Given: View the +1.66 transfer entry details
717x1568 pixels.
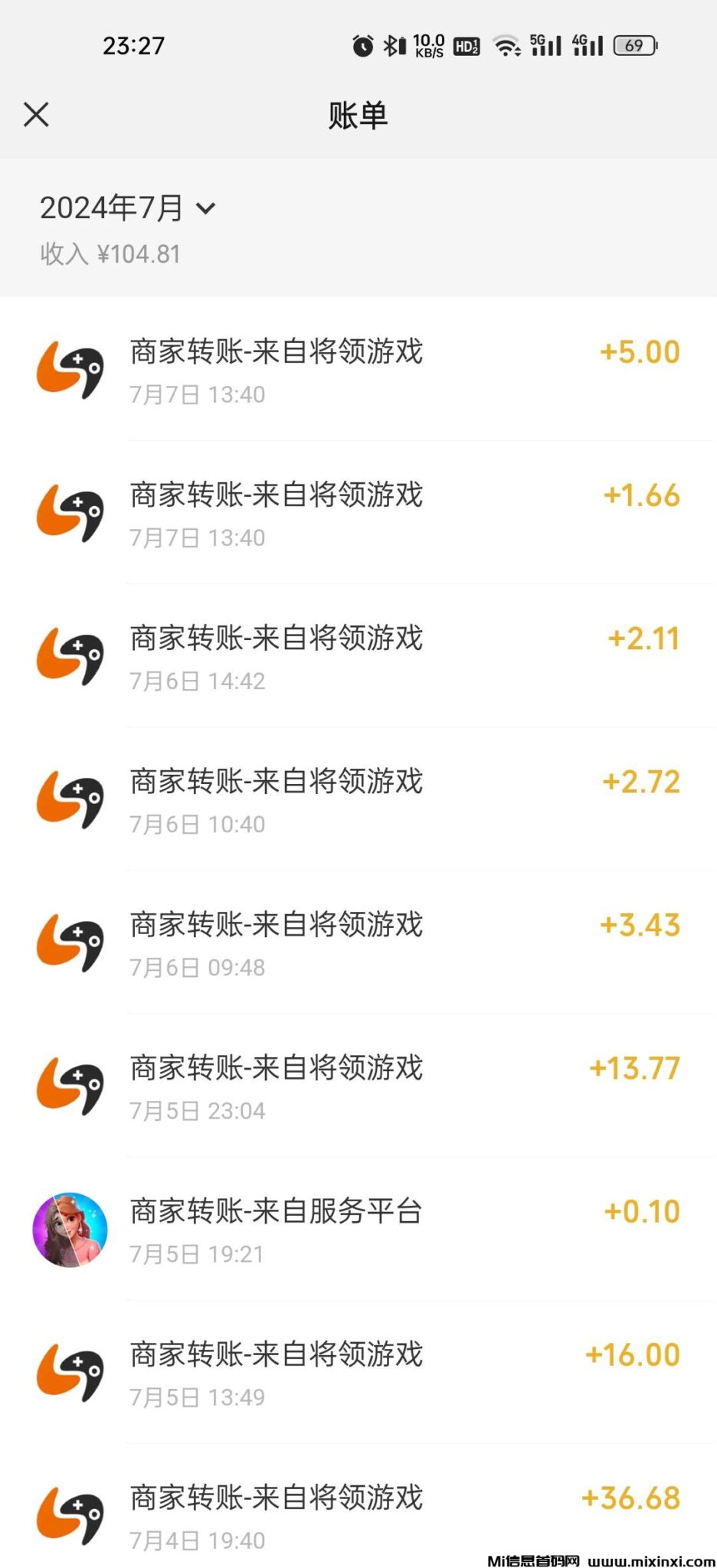Looking at the screenshot, I should [358, 514].
